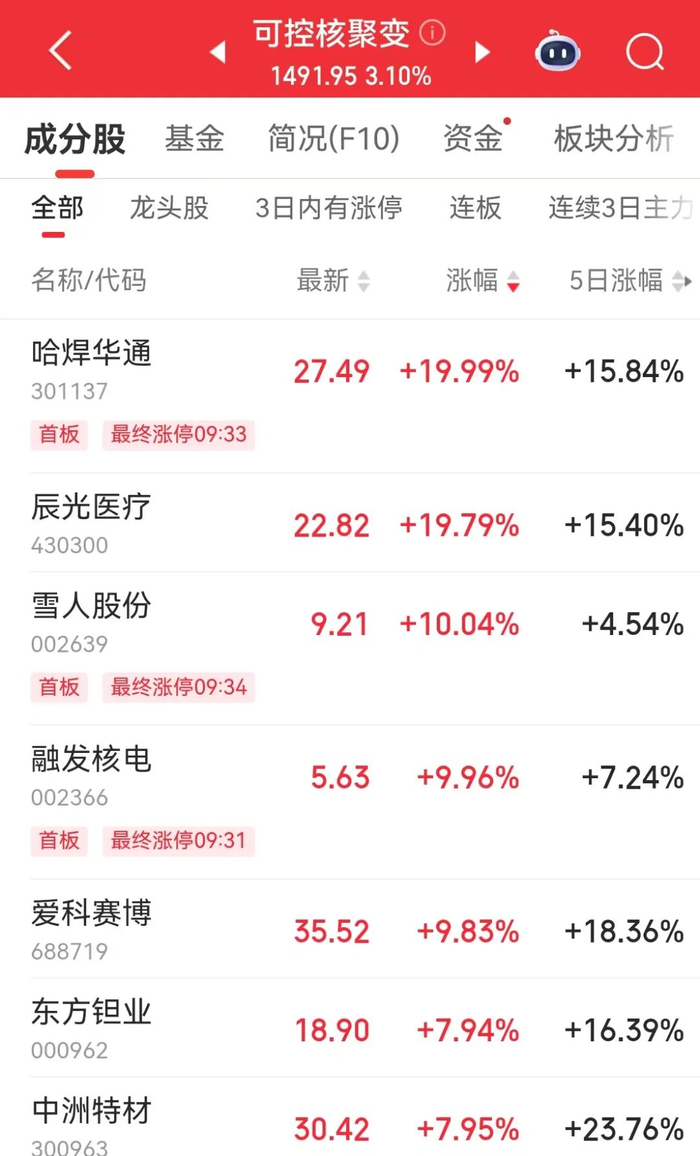Switch to the previous sector with the left triangle
This screenshot has height=1156, width=700.
click(218, 52)
